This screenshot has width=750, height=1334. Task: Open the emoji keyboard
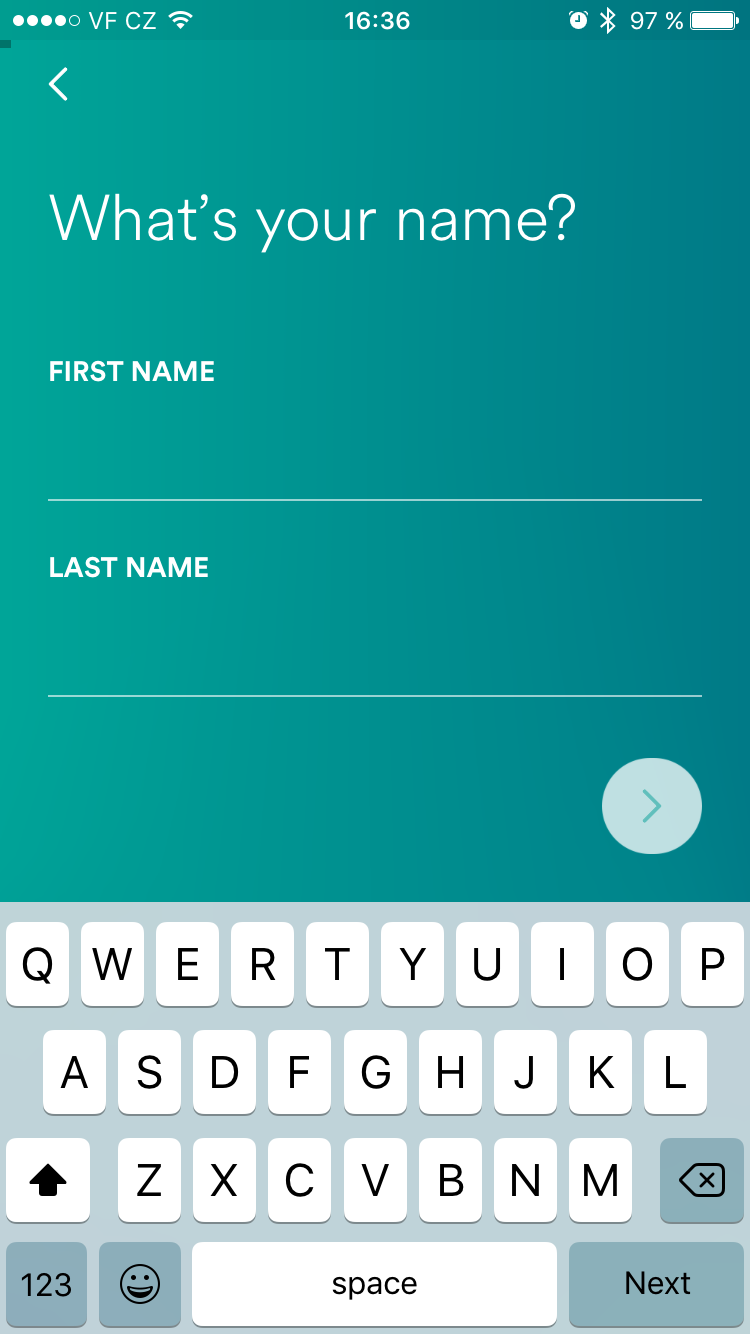(140, 1283)
